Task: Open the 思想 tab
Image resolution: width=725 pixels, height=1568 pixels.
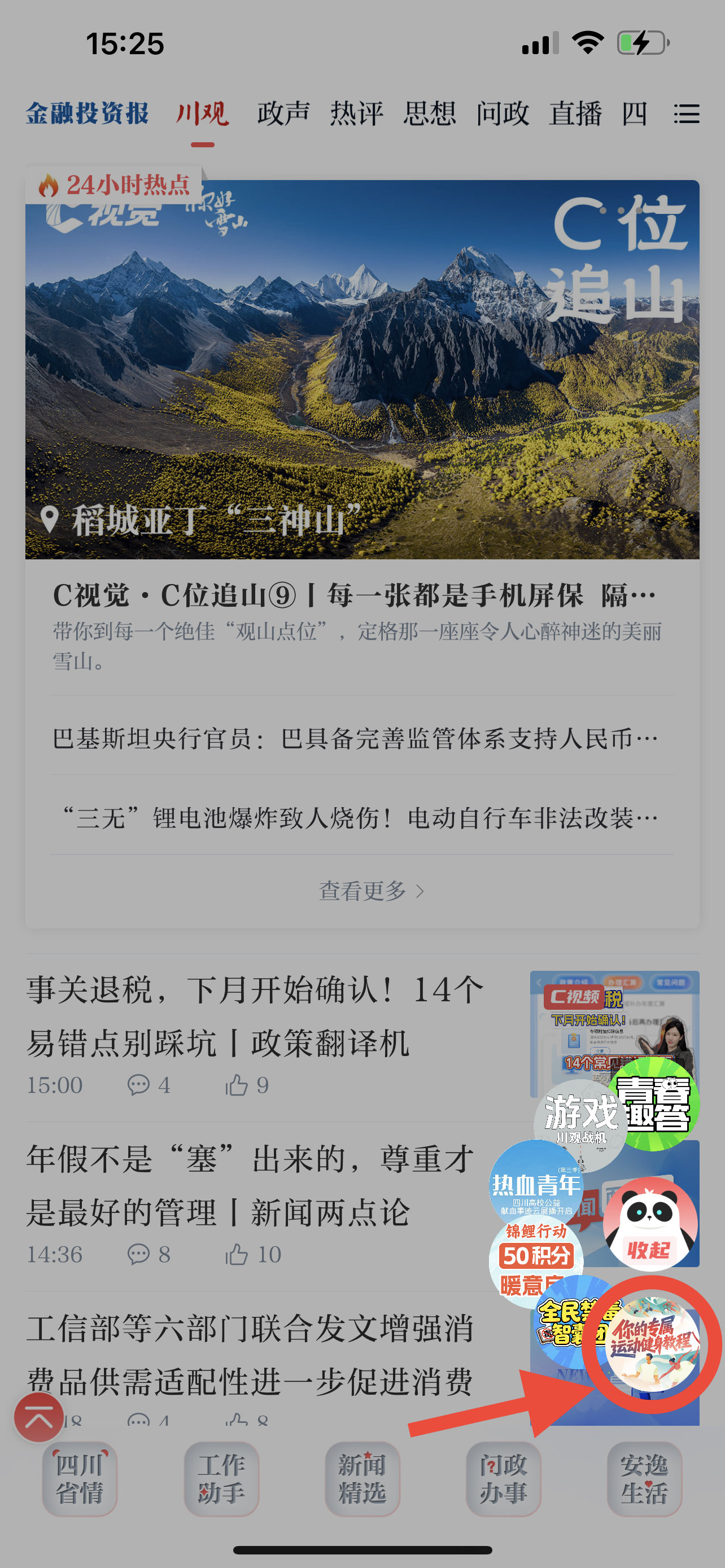Action: [x=429, y=114]
